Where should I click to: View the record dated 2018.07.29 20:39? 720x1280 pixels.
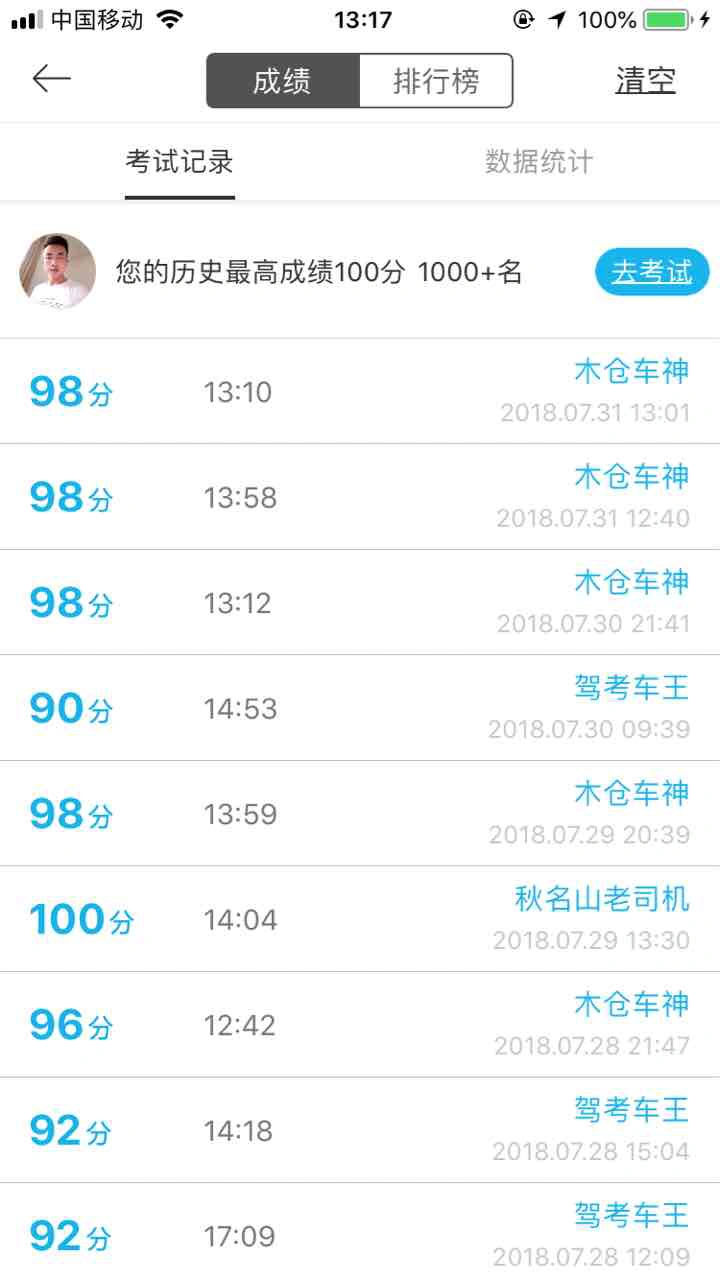(360, 813)
